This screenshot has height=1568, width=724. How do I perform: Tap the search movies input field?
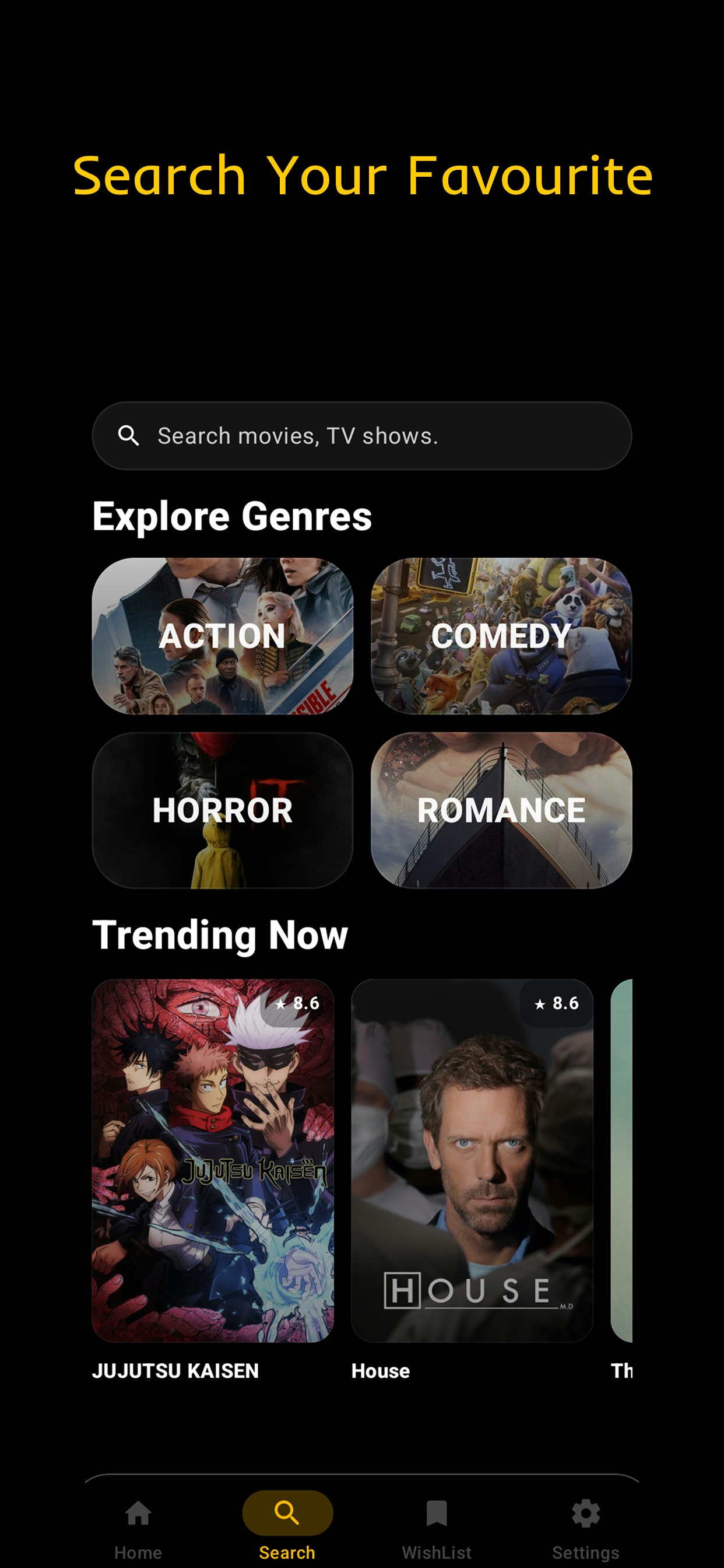361,435
